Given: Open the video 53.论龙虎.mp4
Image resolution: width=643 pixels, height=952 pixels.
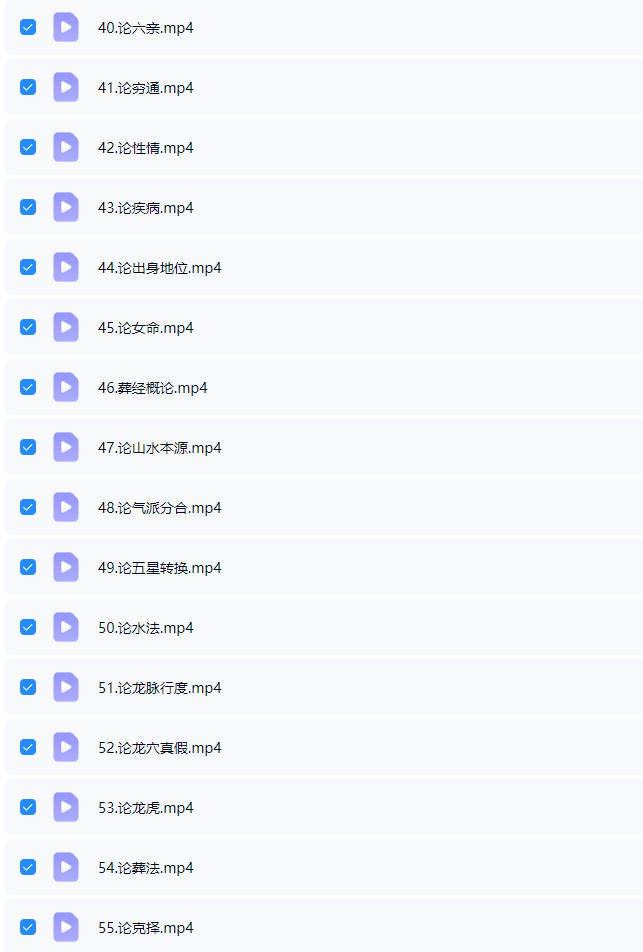Looking at the screenshot, I should 145,808.
